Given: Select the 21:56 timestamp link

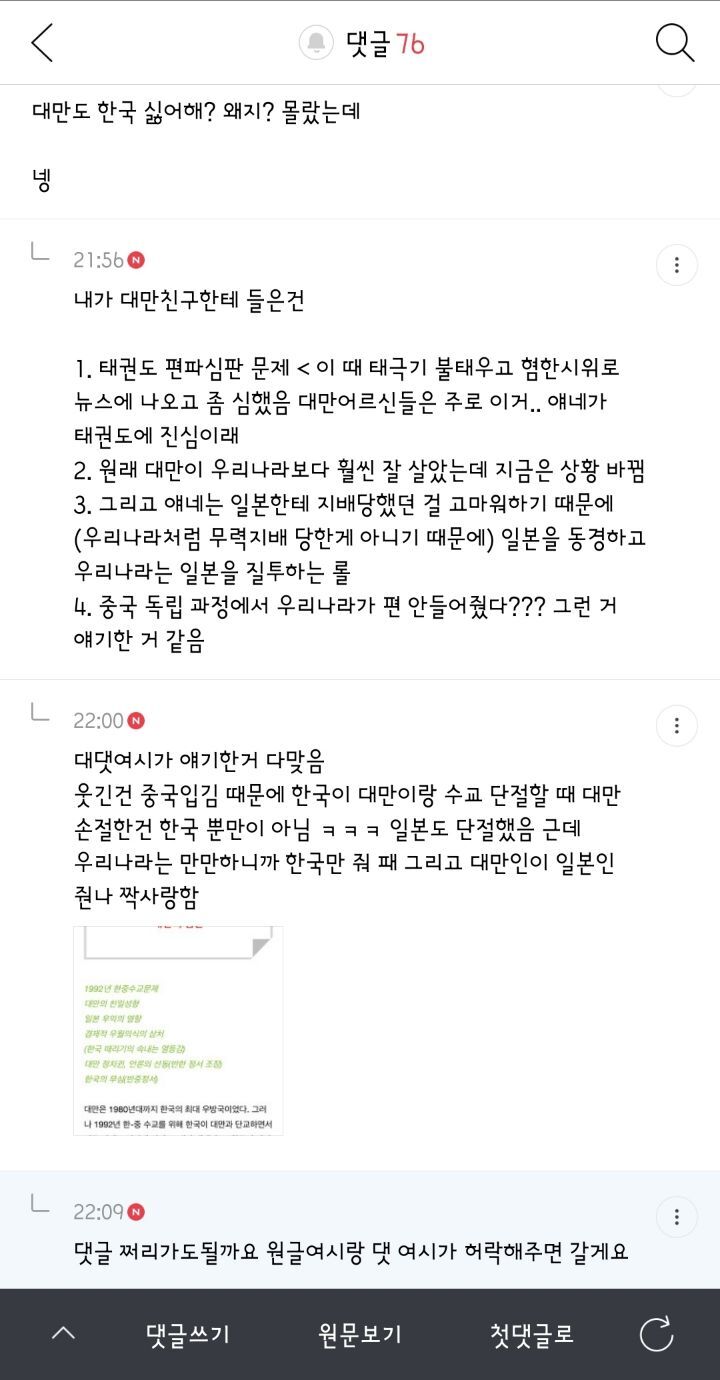Looking at the screenshot, I should pyautogui.click(x=100, y=257).
